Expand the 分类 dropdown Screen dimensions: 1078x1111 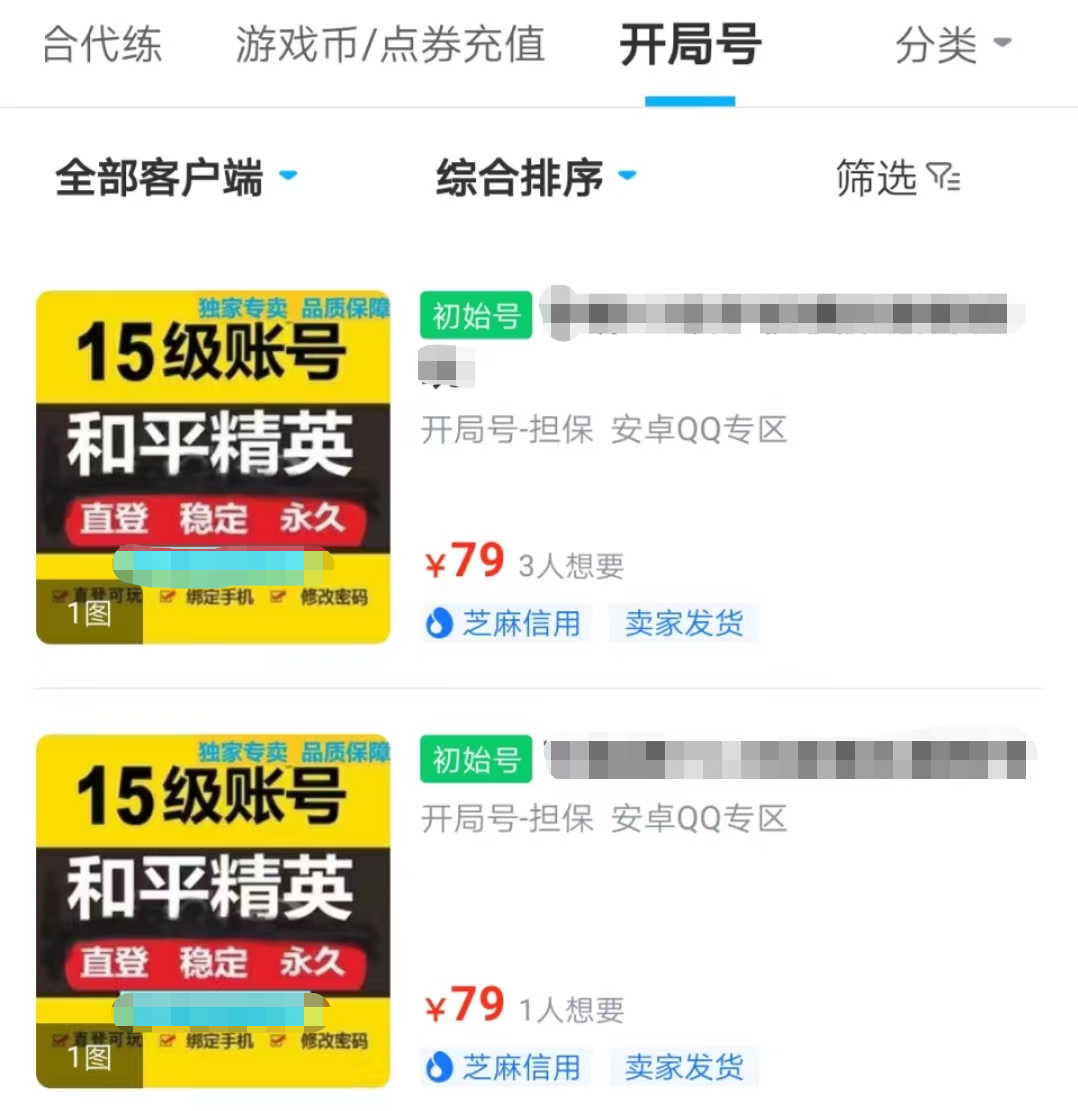952,46
